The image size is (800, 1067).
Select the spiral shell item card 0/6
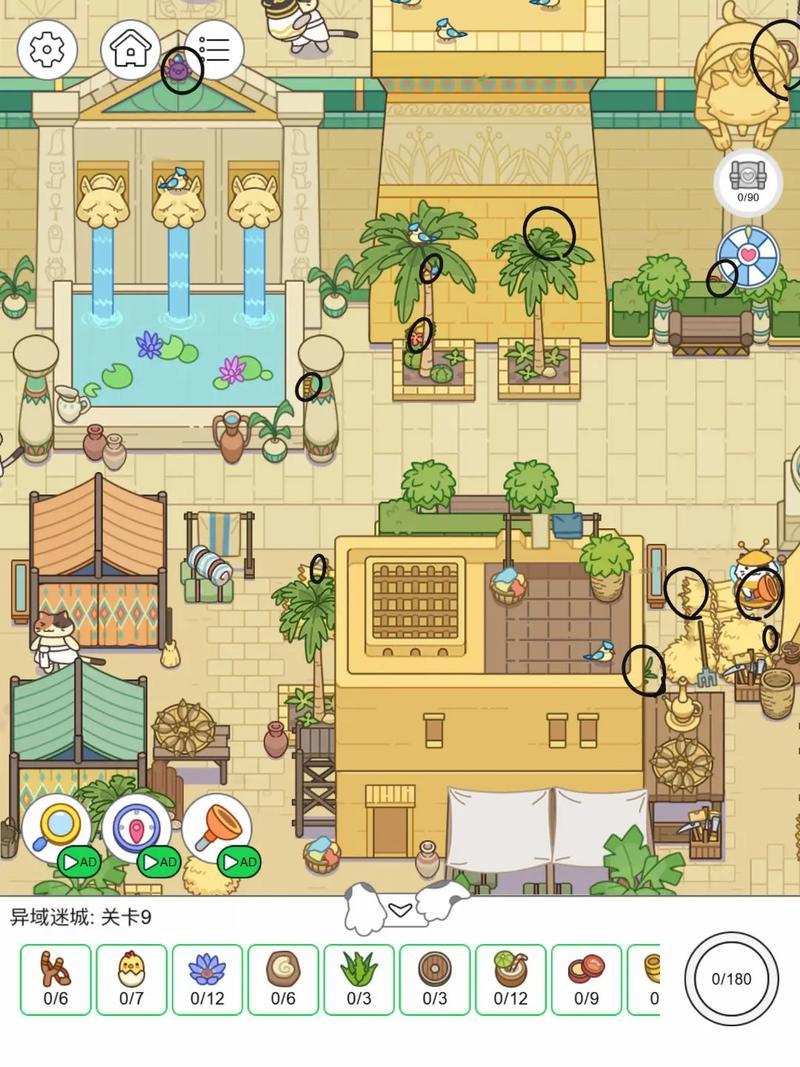283,979
